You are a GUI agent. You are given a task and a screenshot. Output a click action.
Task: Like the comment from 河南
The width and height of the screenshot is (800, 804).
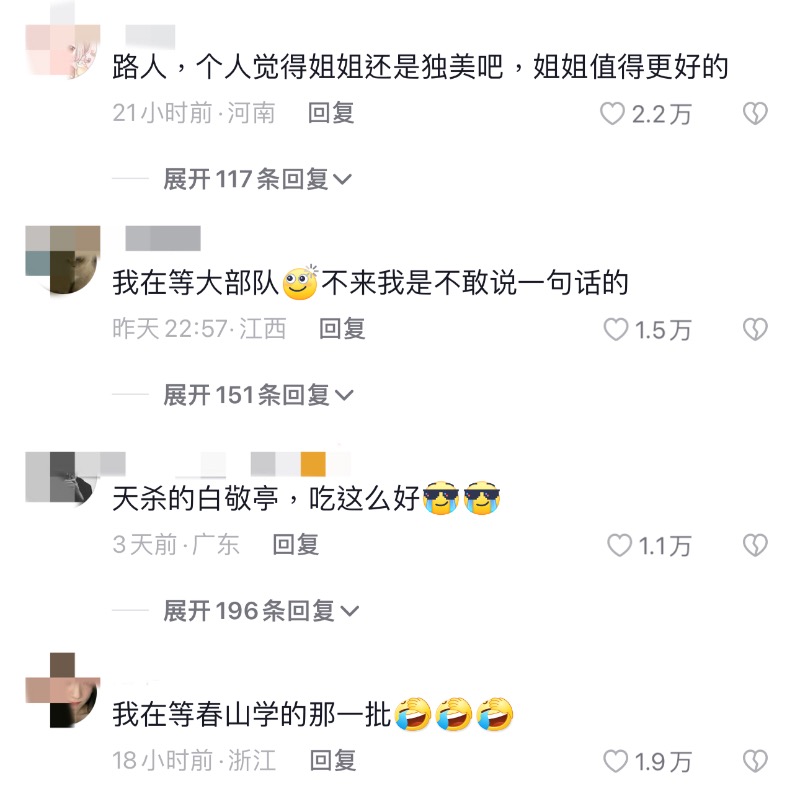tap(612, 114)
